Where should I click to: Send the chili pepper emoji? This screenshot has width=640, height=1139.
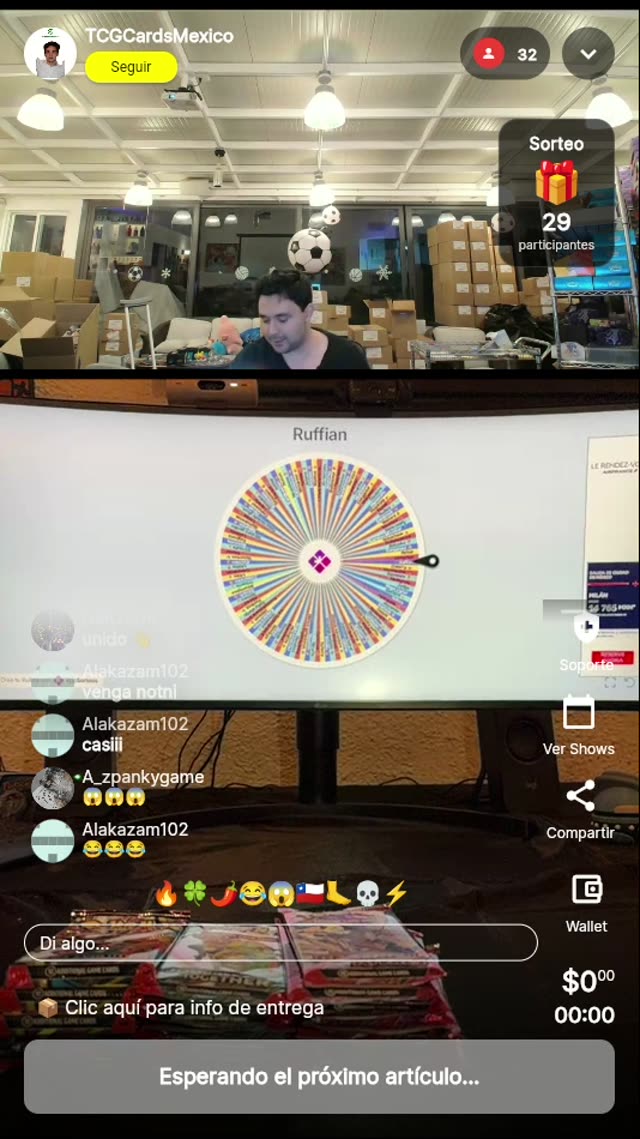[x=224, y=893]
